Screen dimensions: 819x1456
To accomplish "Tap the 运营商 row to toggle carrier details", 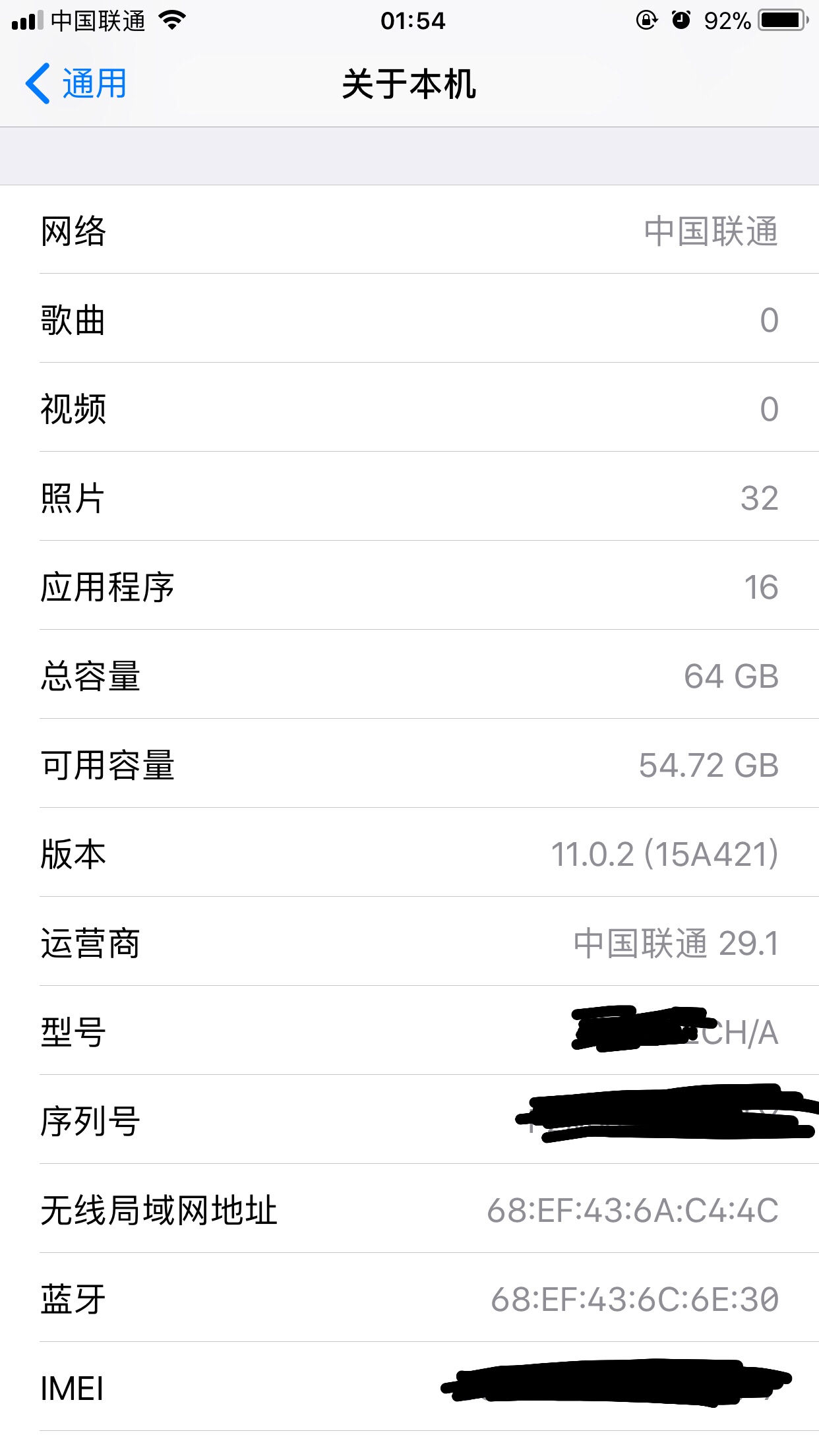I will click(x=409, y=943).
